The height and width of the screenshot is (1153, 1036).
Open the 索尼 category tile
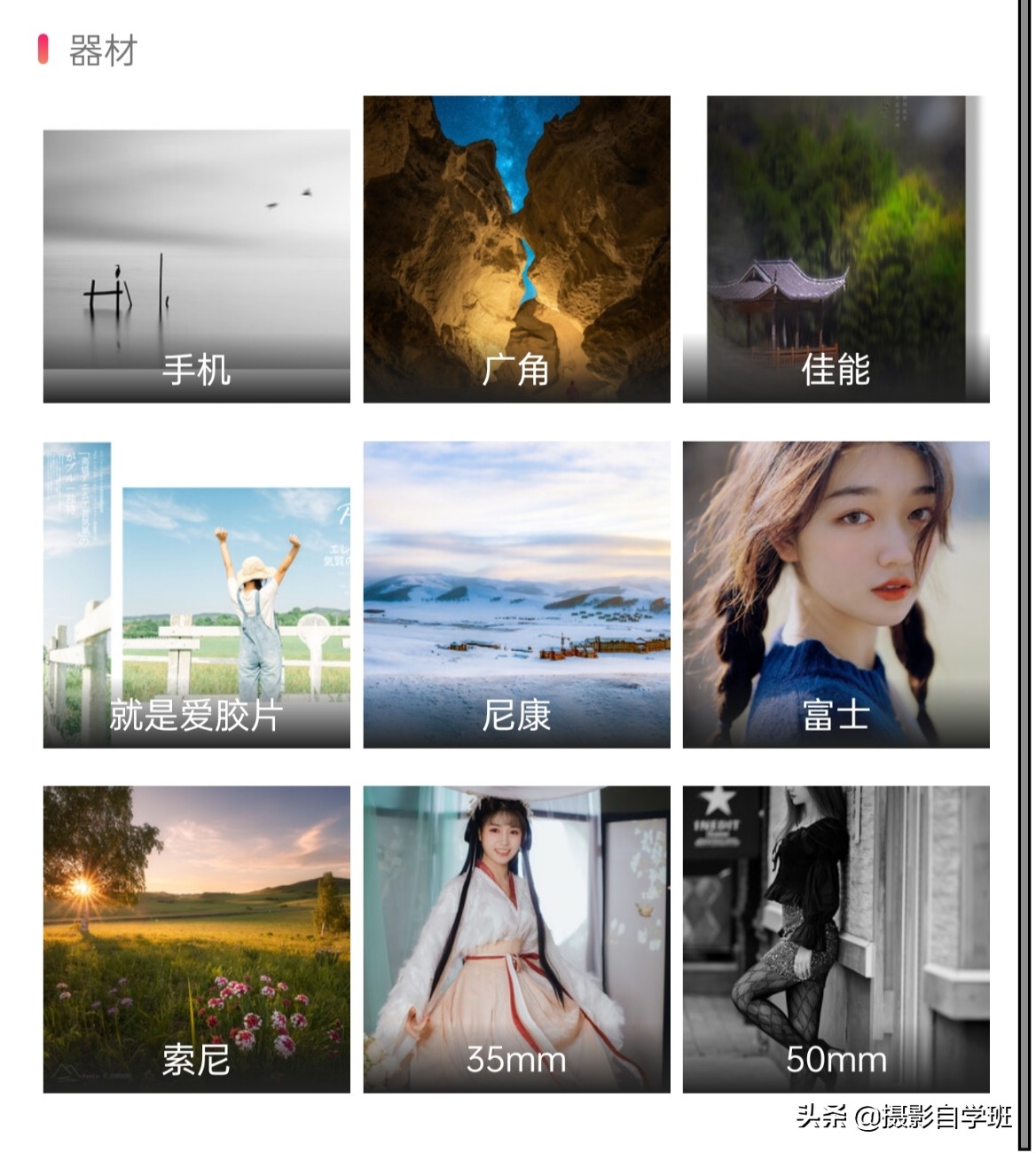(196, 938)
